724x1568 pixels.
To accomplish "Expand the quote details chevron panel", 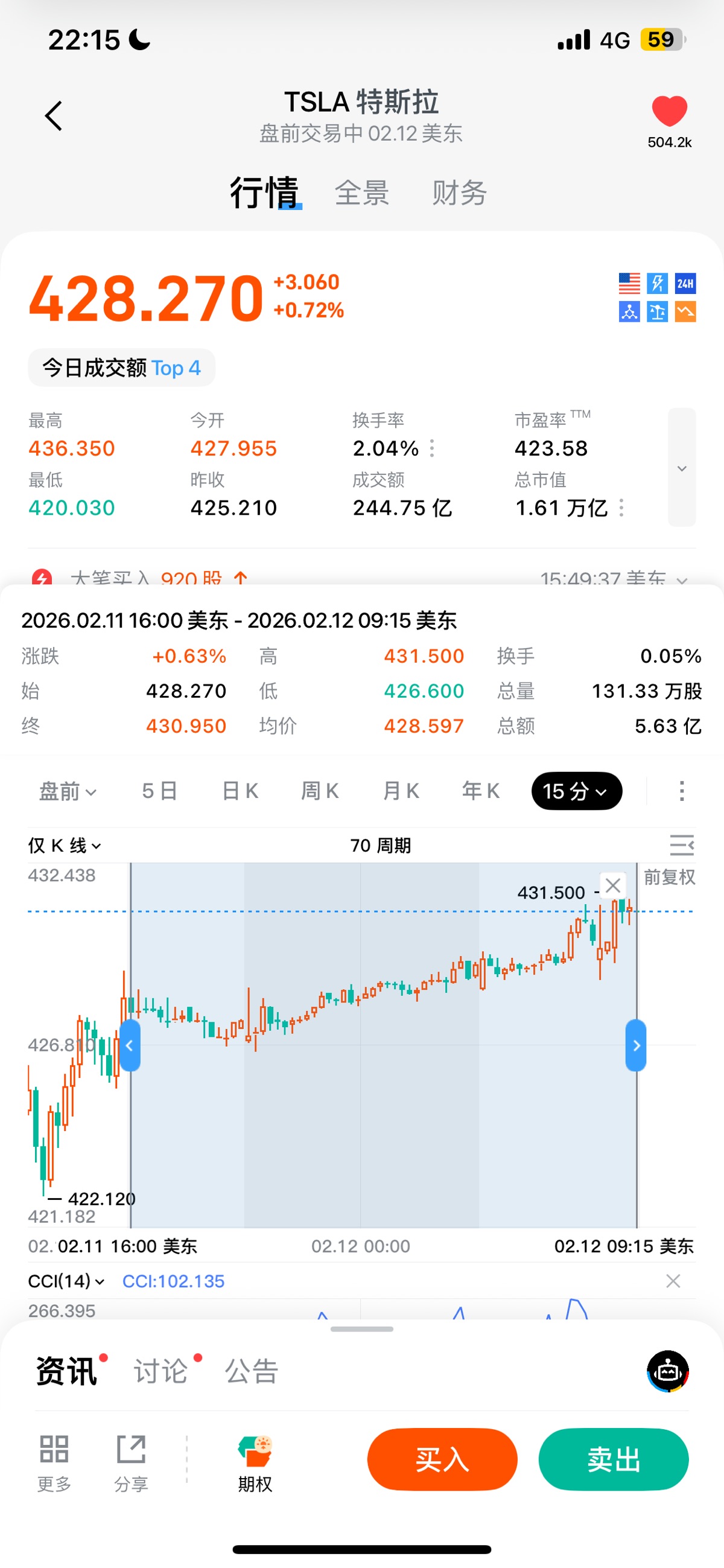I will (x=681, y=468).
